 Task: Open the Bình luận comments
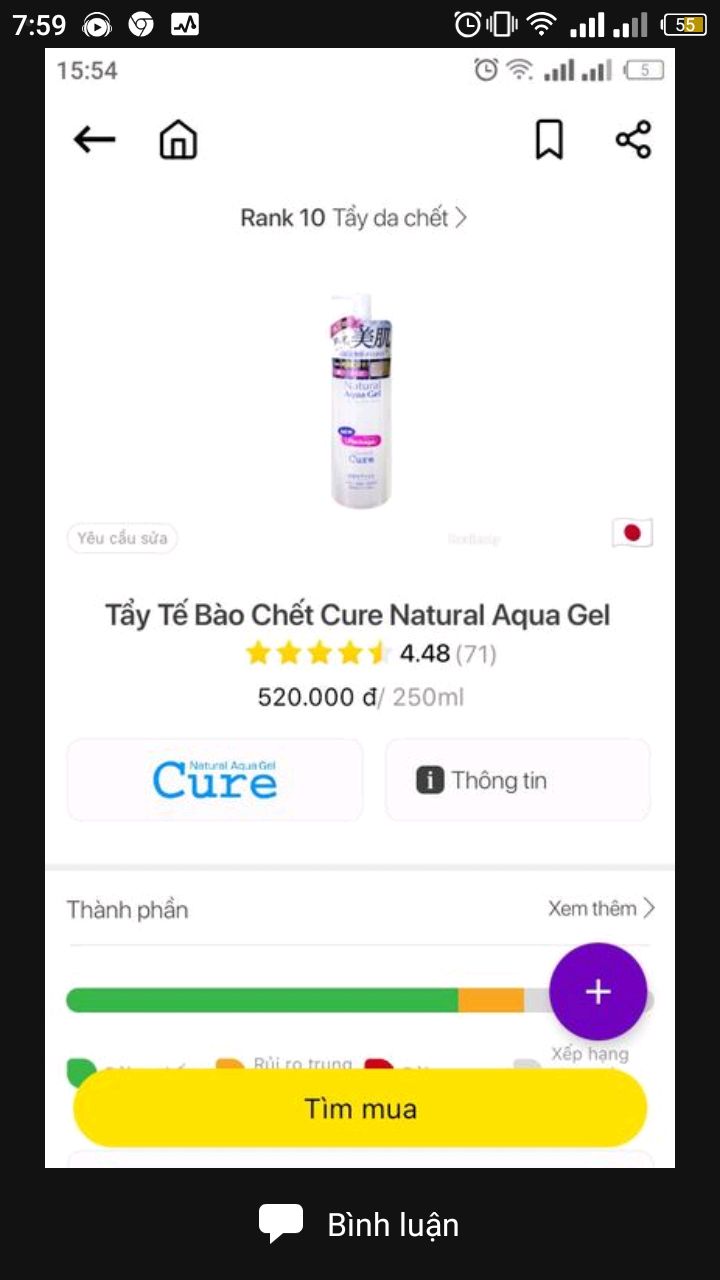pyautogui.click(x=359, y=1224)
